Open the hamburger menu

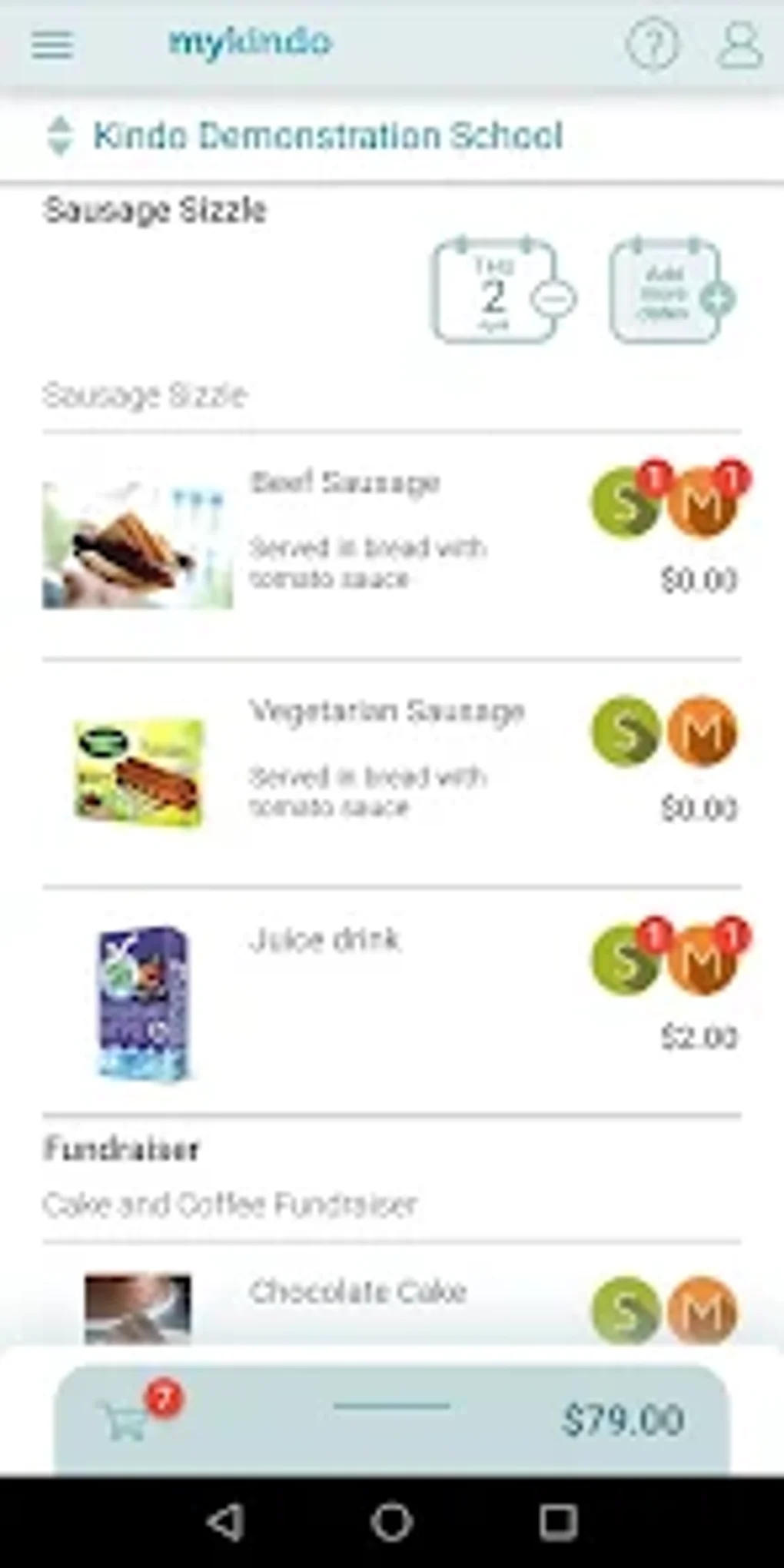[x=52, y=45]
